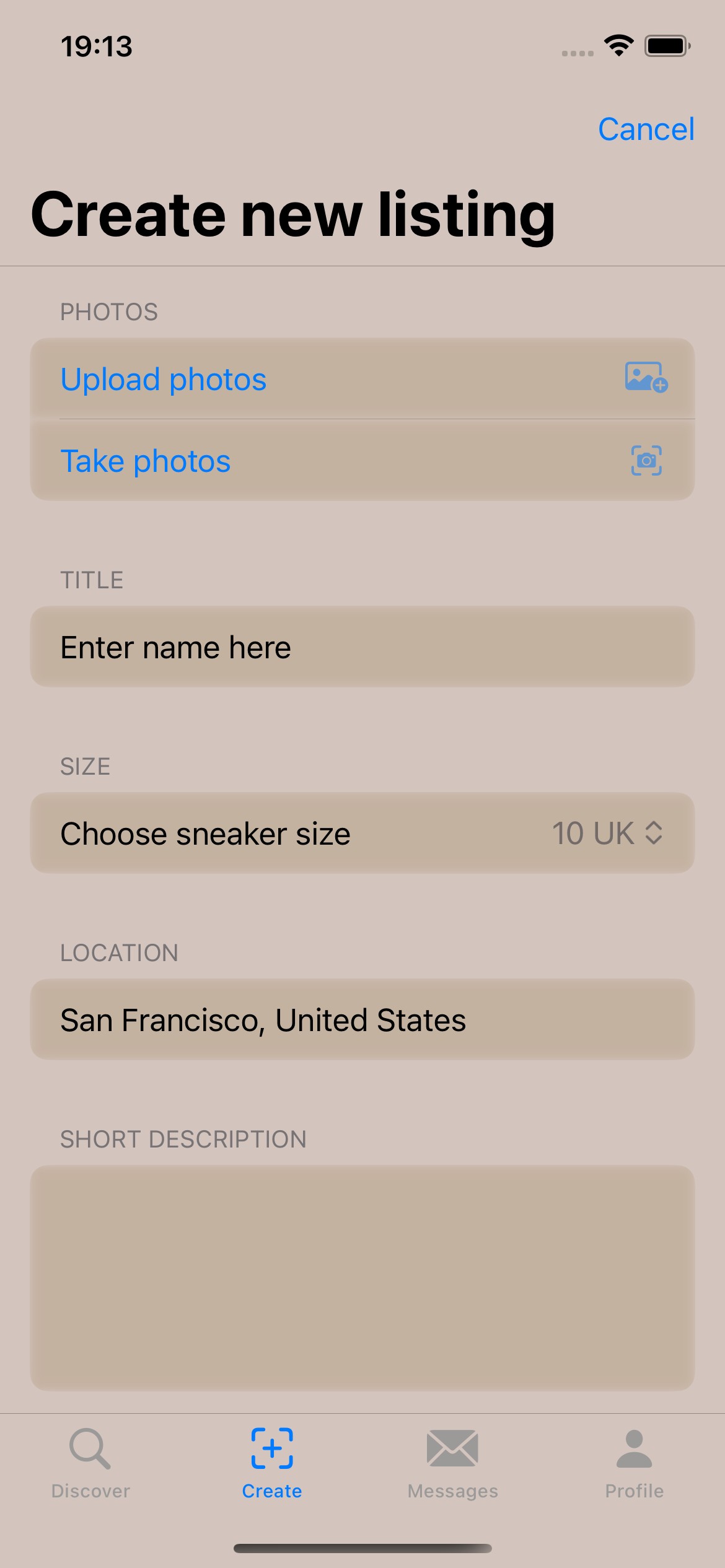Open the sneaker size picker showing 10 UK
The height and width of the screenshot is (1568, 725).
tap(607, 834)
